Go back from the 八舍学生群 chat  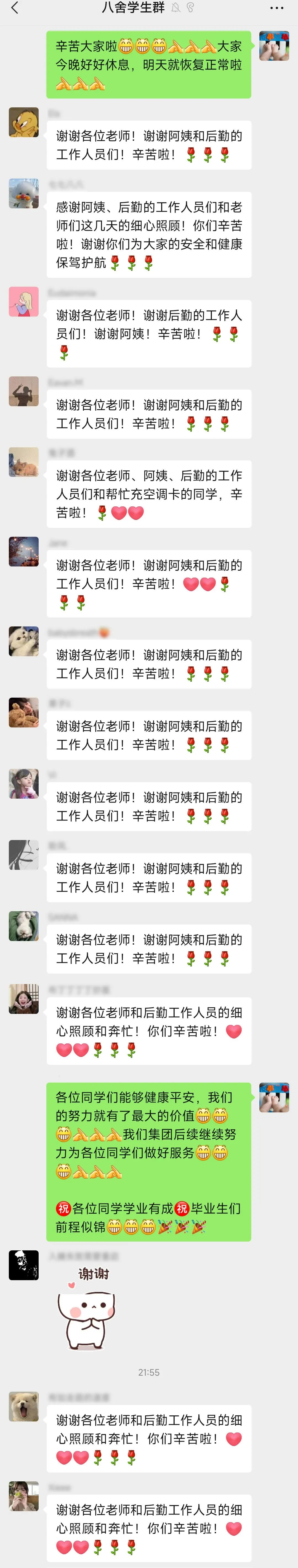[x=15, y=8]
